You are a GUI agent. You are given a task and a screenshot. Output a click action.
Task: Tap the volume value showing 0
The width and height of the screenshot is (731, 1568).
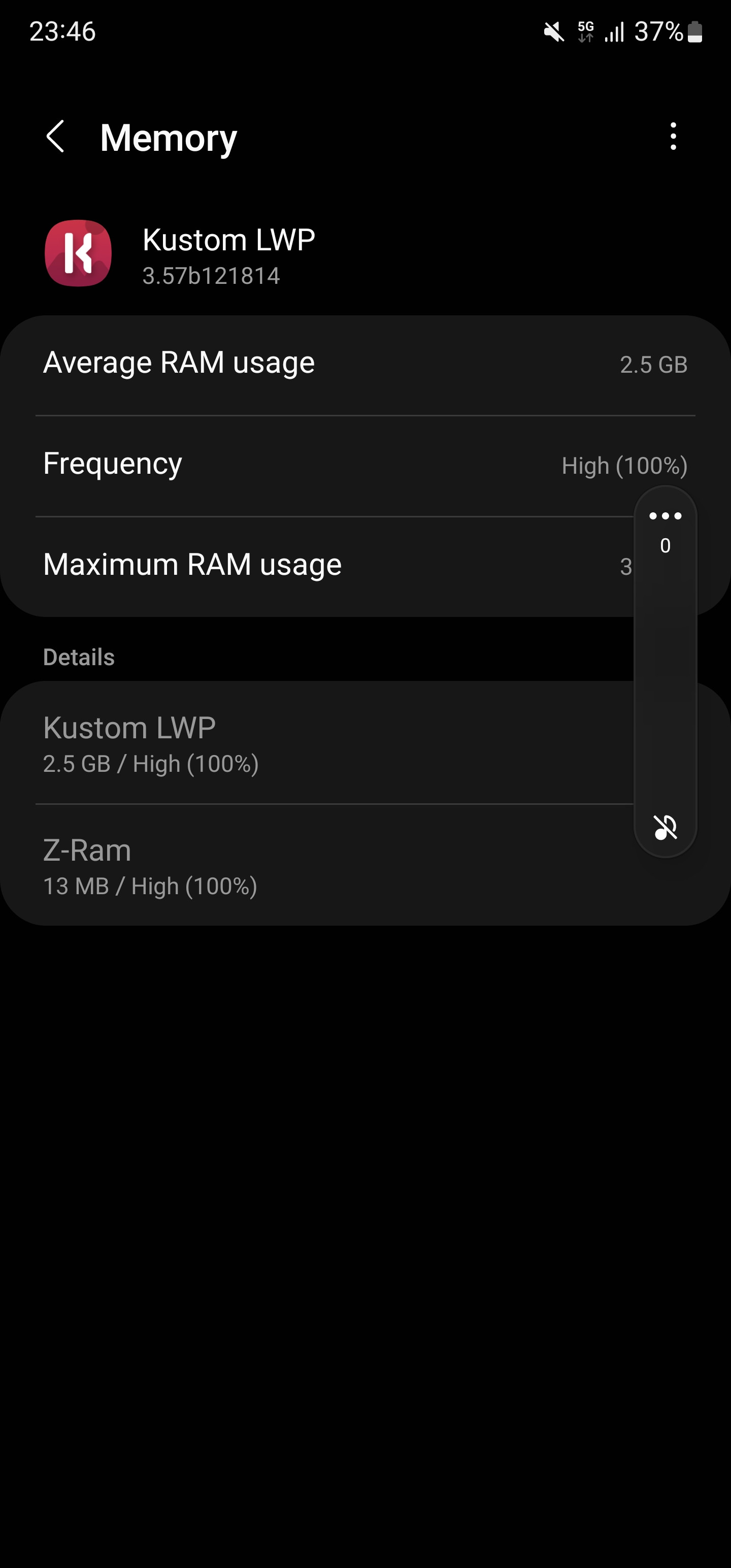click(x=664, y=546)
